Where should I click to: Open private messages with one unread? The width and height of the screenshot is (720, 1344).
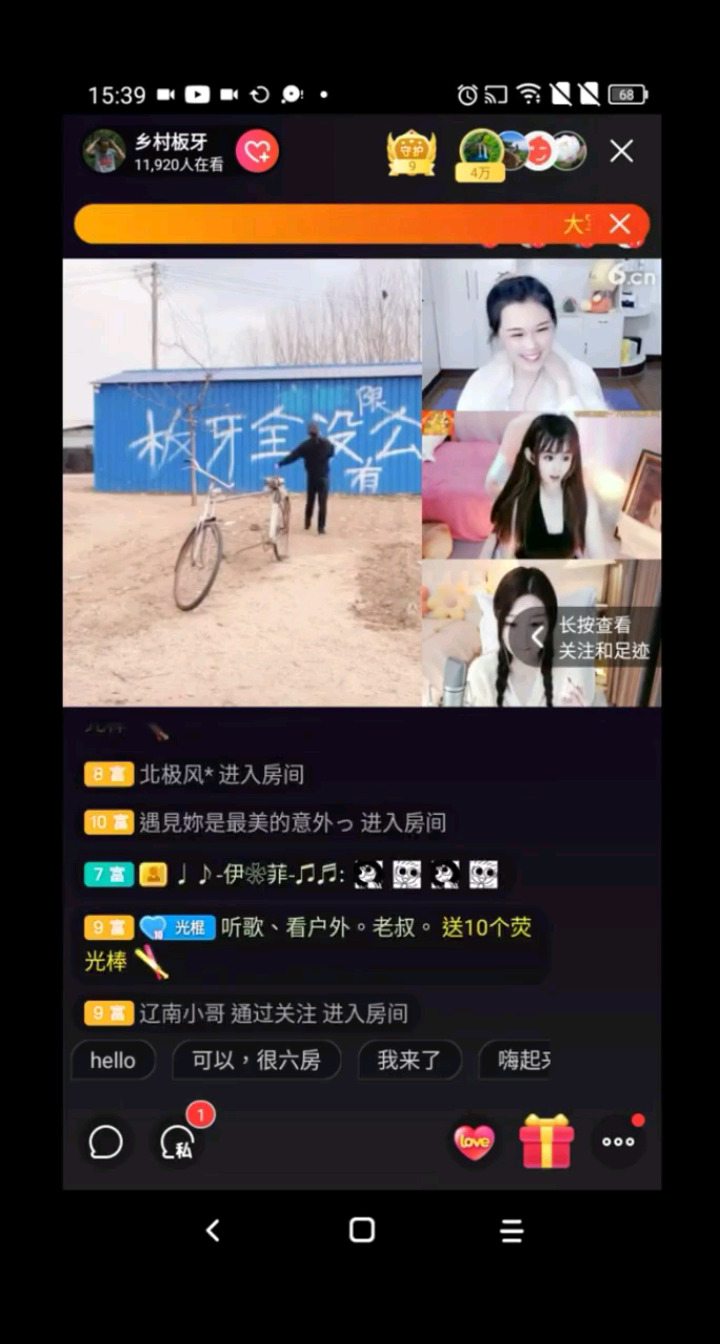(x=180, y=1142)
